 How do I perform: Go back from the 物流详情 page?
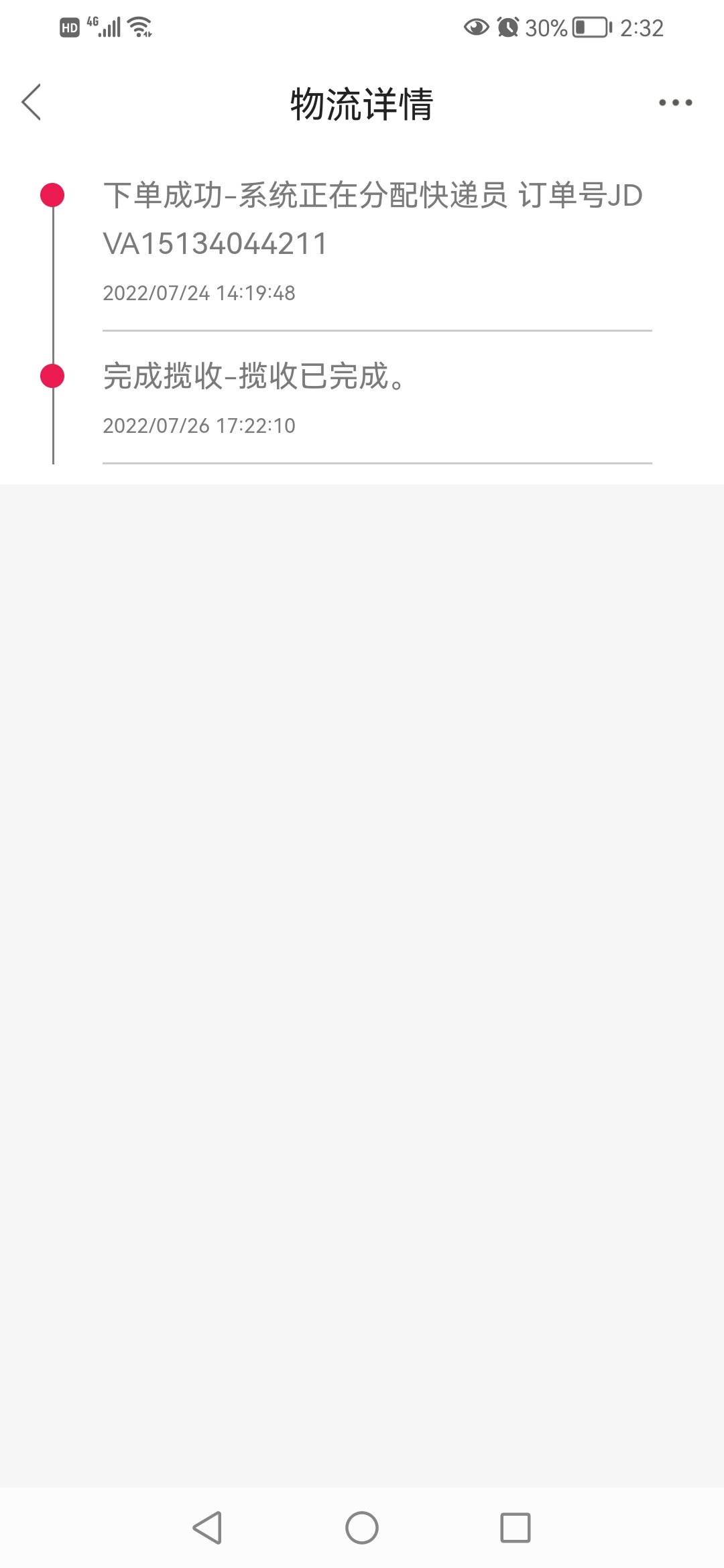tap(32, 103)
